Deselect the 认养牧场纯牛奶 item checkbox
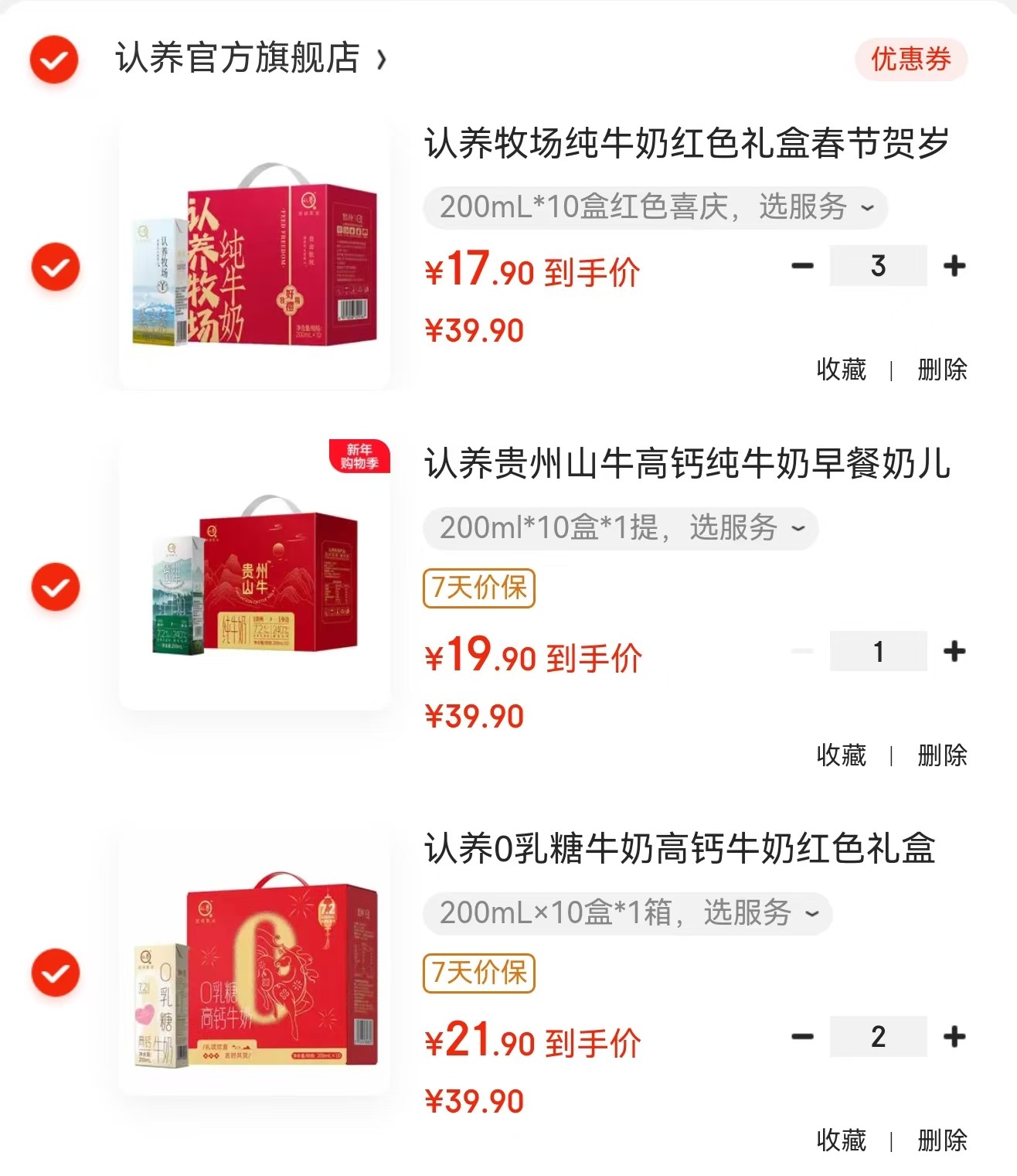This screenshot has height=1176, width=1017. [55, 267]
